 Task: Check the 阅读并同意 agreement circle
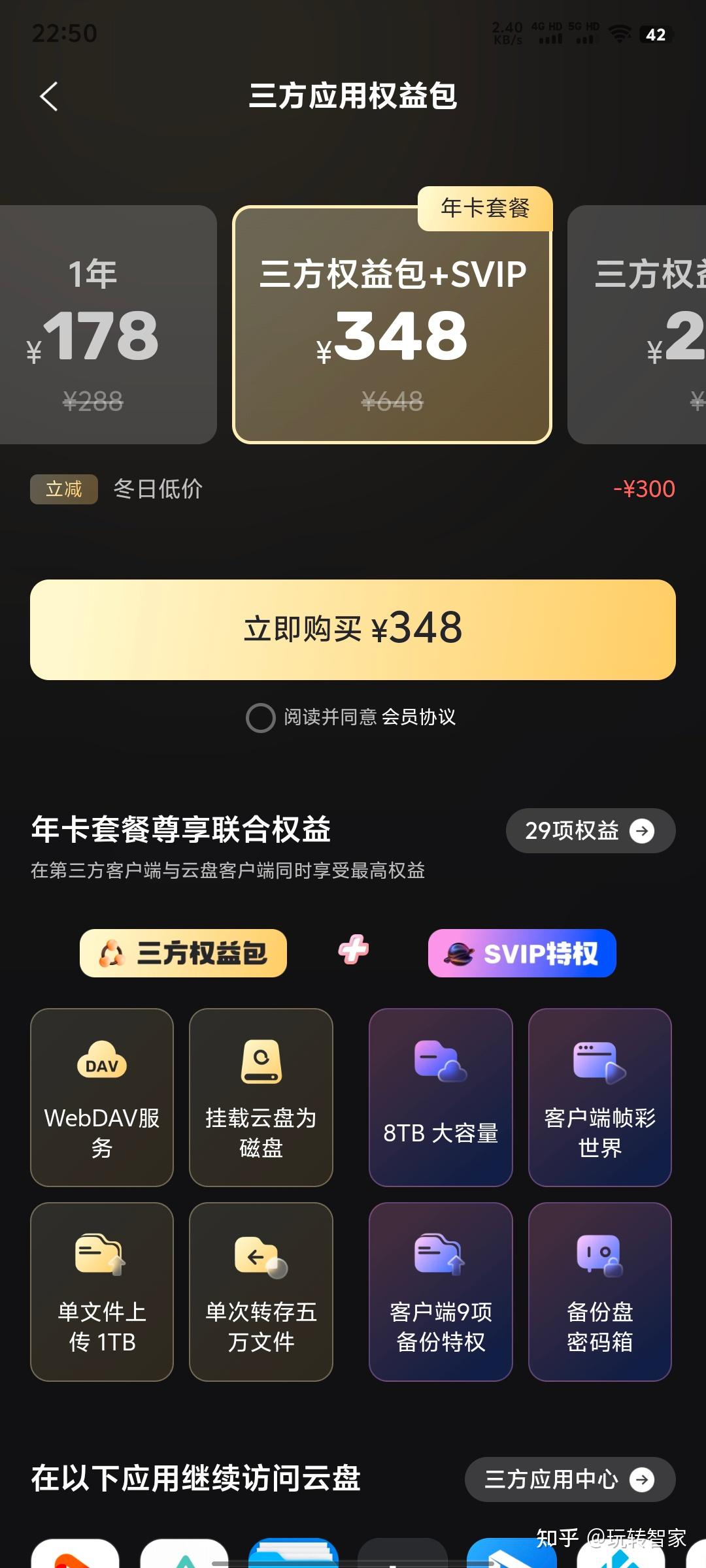(260, 717)
